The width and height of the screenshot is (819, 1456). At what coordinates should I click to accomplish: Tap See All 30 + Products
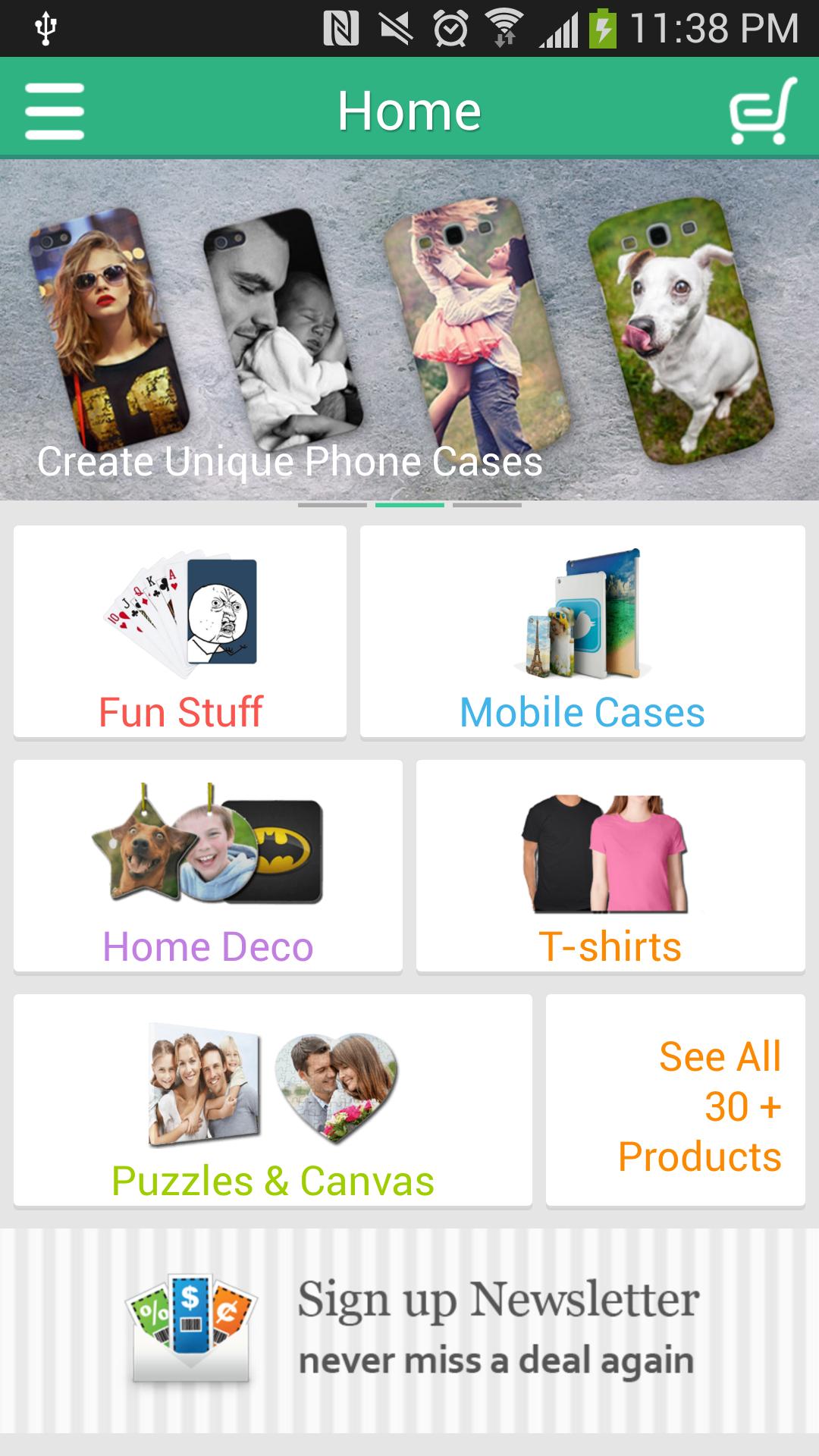coord(675,1100)
